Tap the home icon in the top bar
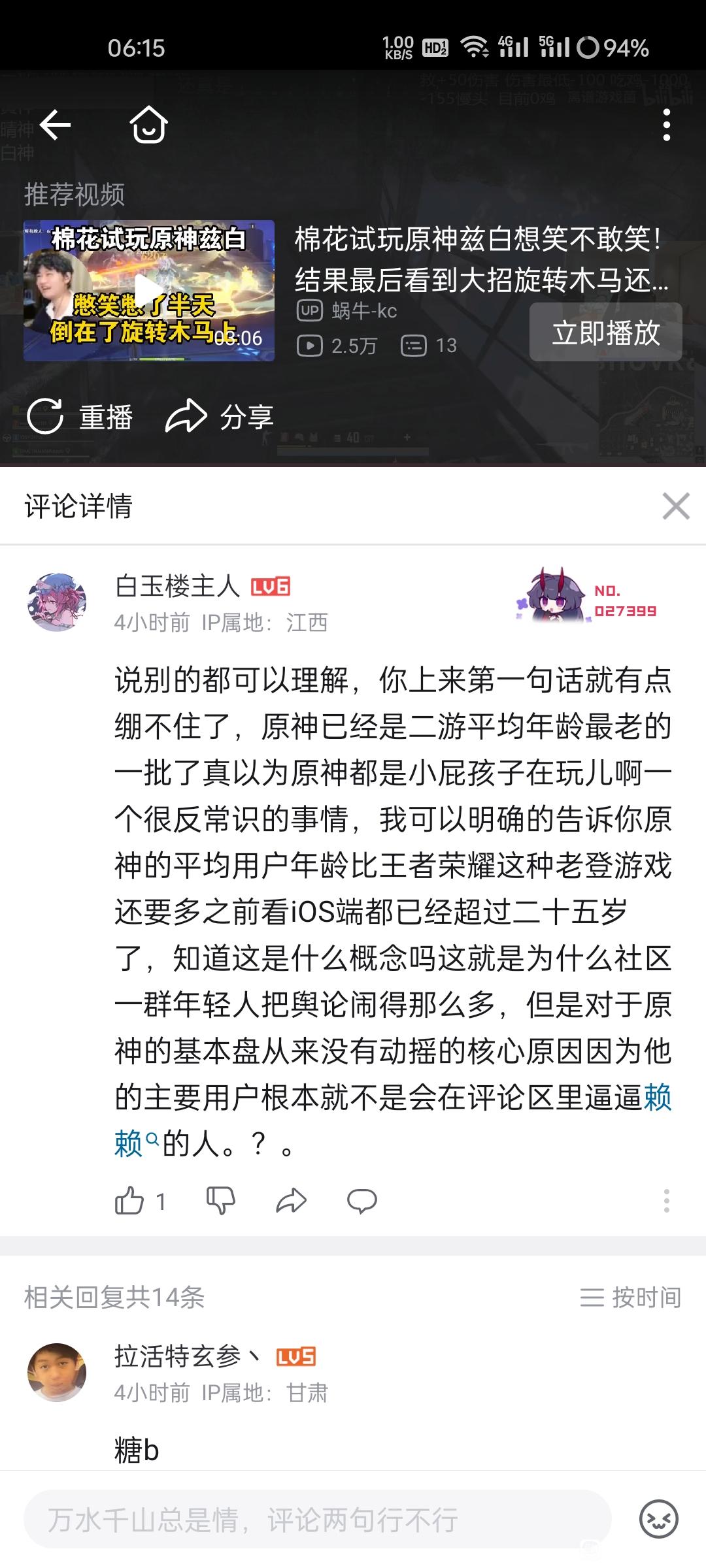The width and height of the screenshot is (706, 1568). [148, 124]
